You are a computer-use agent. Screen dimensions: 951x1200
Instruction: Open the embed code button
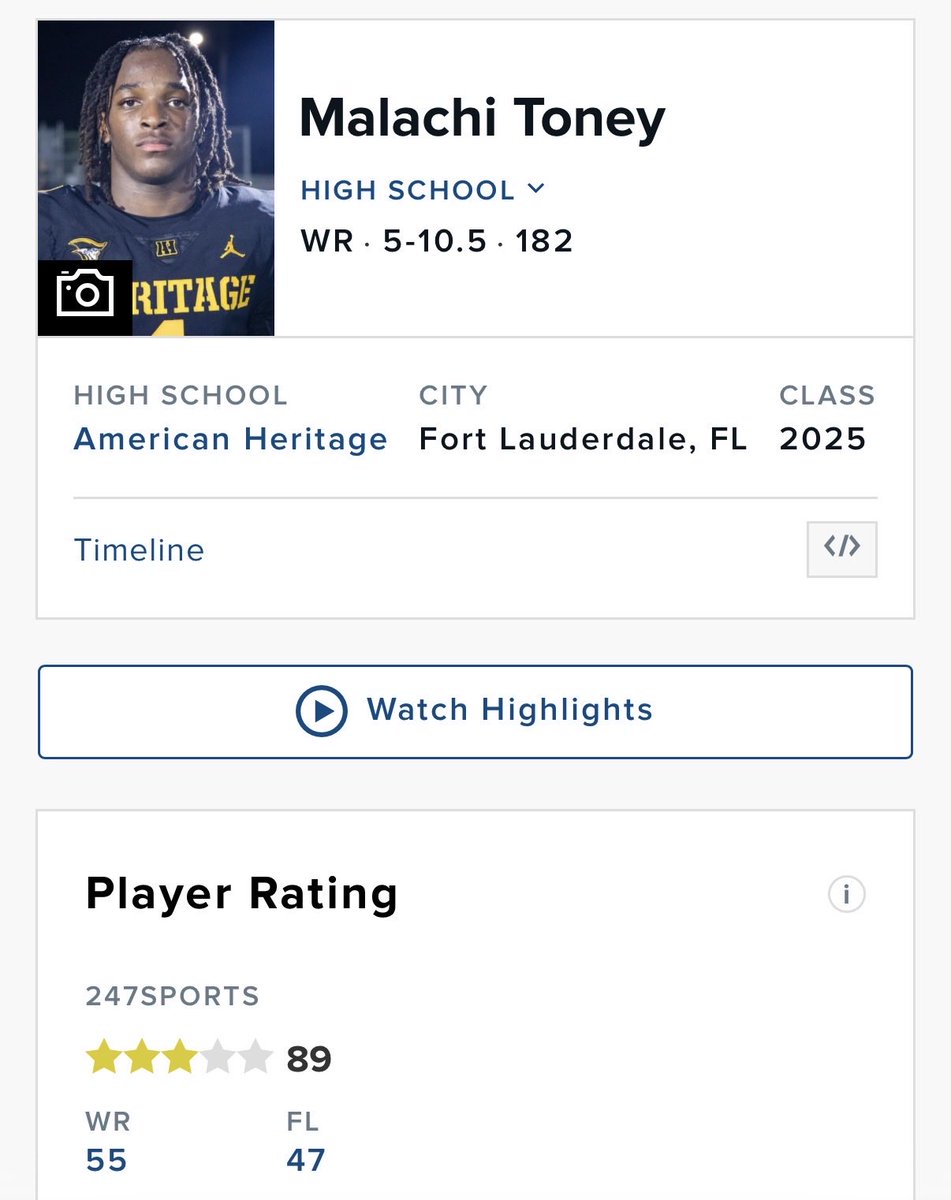pyautogui.click(x=841, y=548)
